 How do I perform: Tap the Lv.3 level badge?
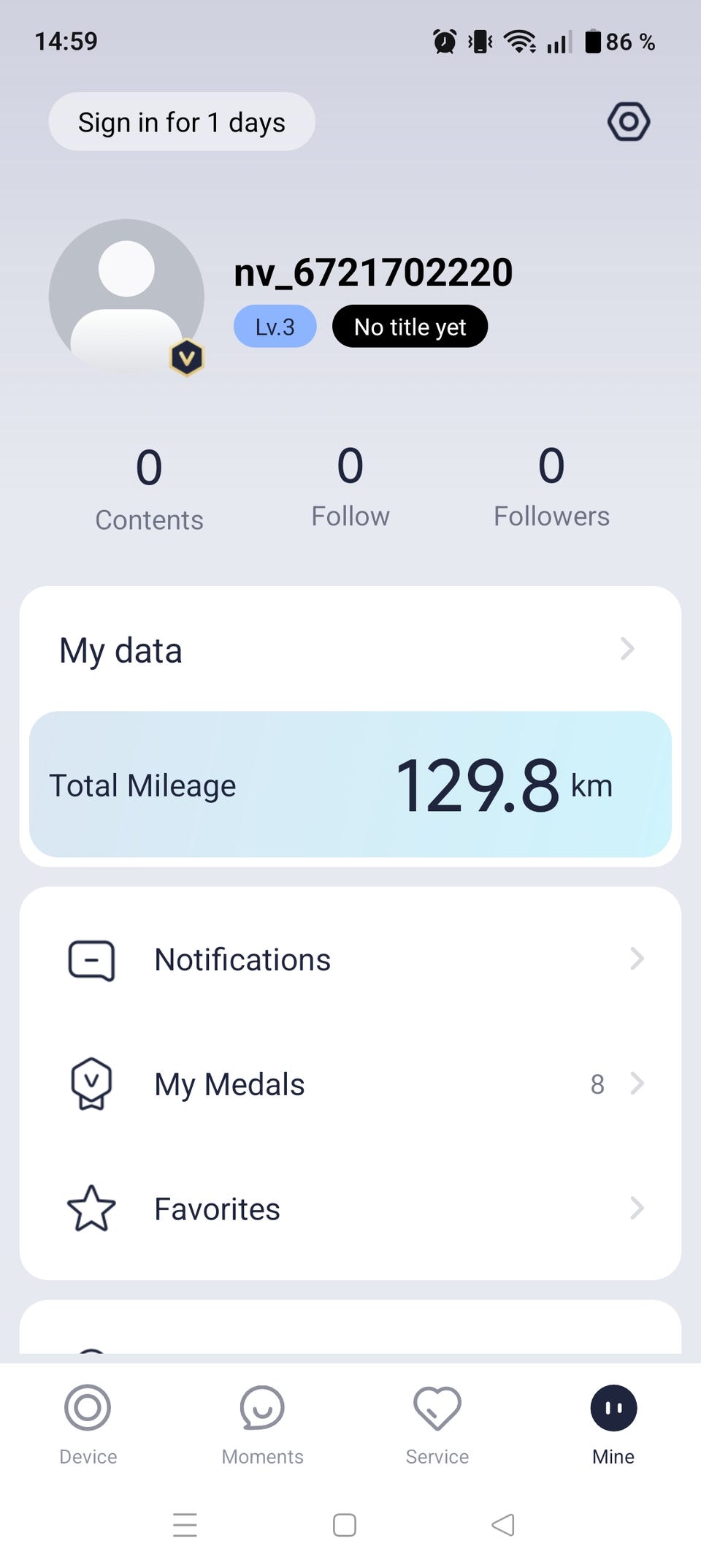(x=275, y=327)
